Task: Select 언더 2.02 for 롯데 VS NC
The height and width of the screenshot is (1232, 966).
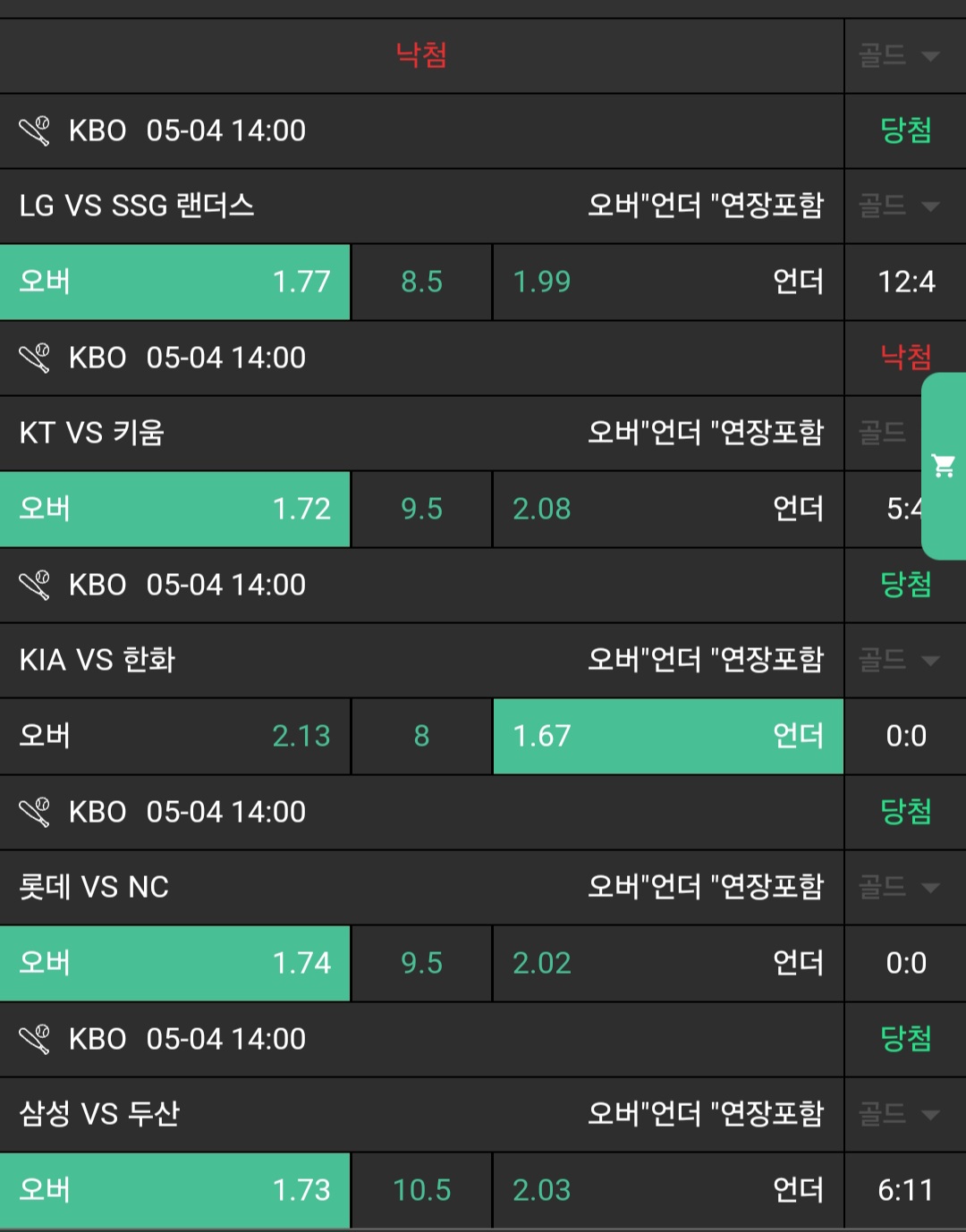Action: 667,963
